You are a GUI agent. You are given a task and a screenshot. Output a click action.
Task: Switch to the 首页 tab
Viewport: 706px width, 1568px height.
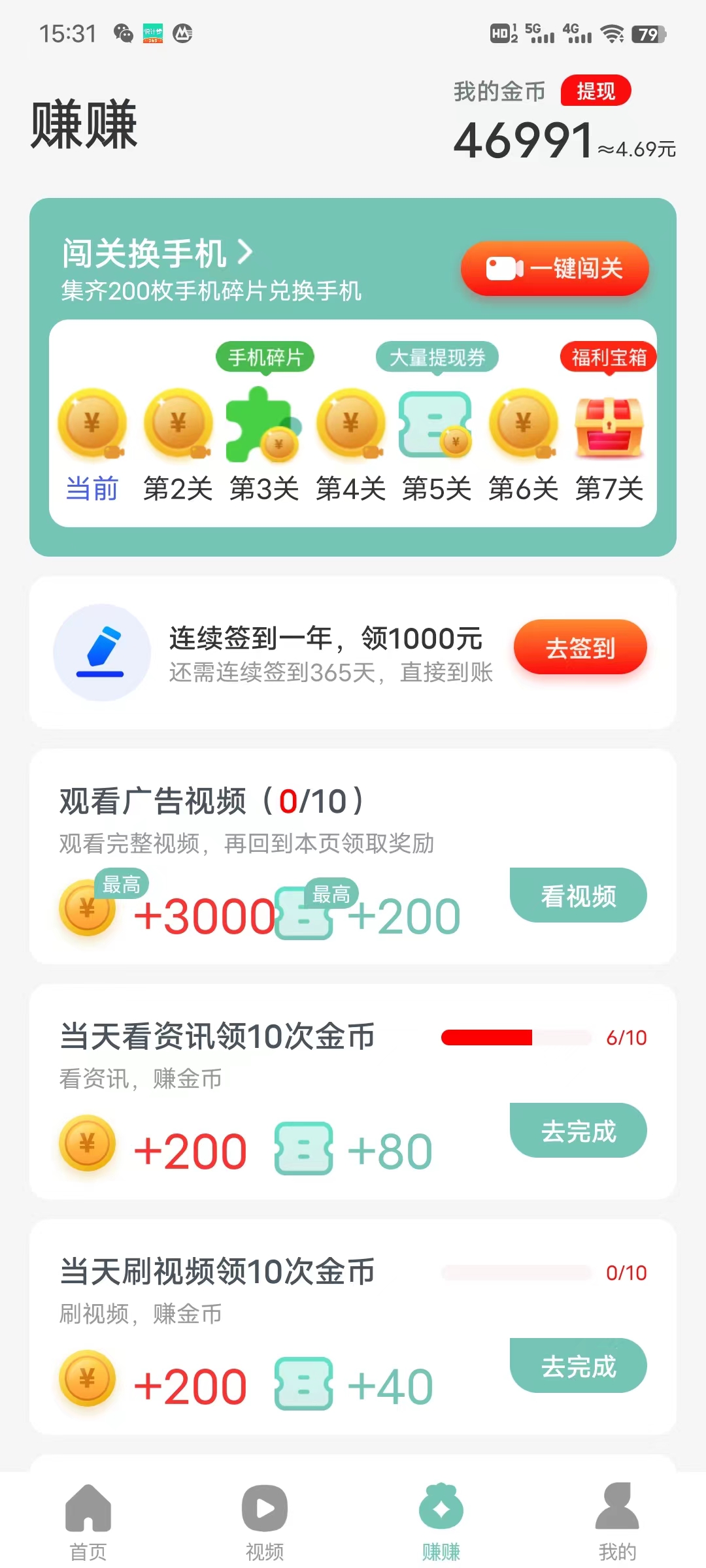(88, 1521)
